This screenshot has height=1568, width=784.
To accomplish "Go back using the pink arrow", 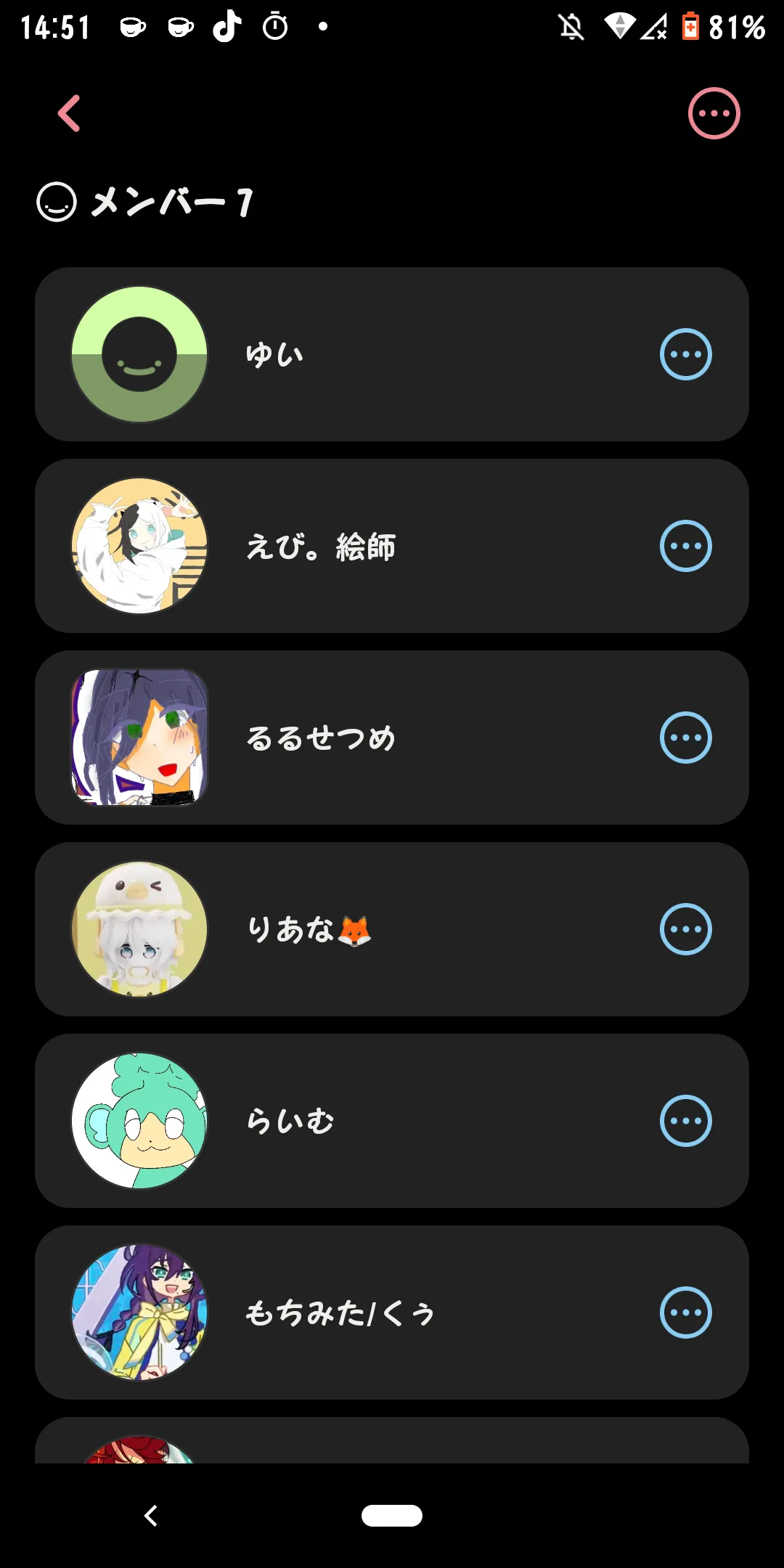I will [70, 114].
